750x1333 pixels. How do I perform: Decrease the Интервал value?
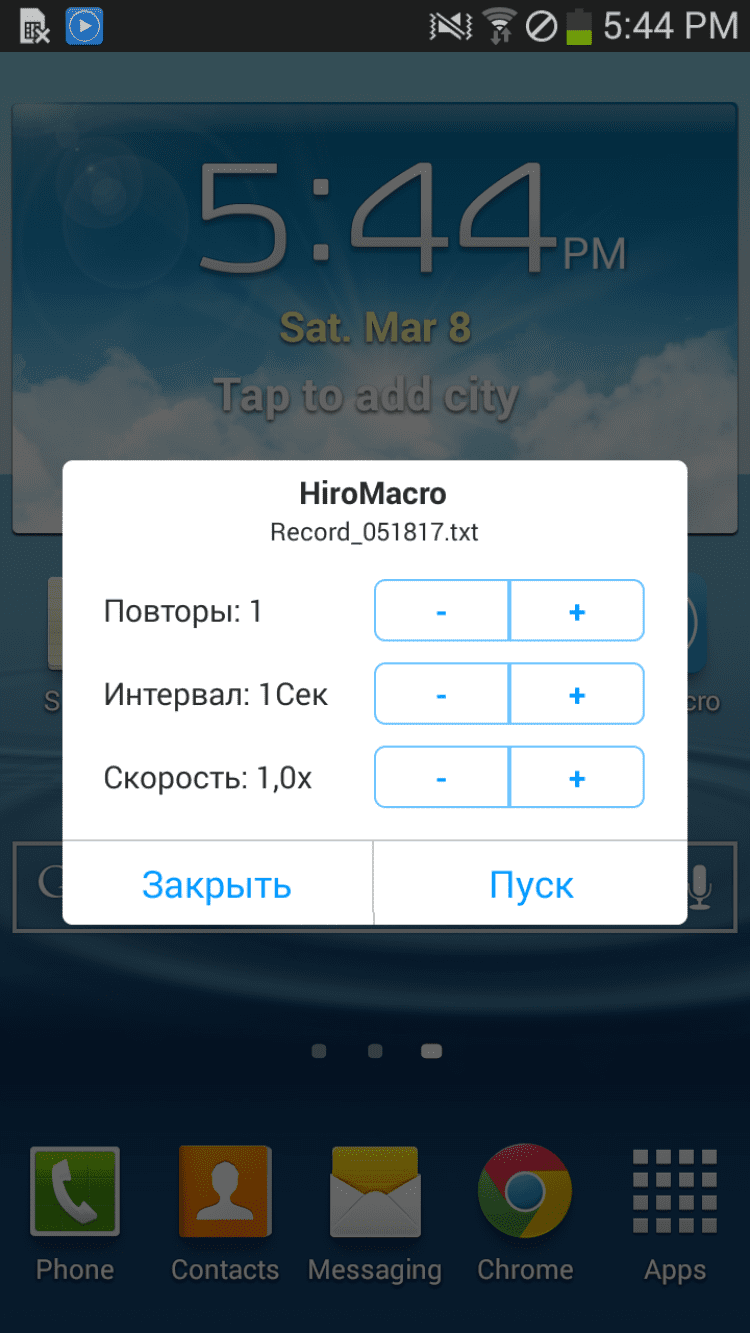click(x=441, y=694)
